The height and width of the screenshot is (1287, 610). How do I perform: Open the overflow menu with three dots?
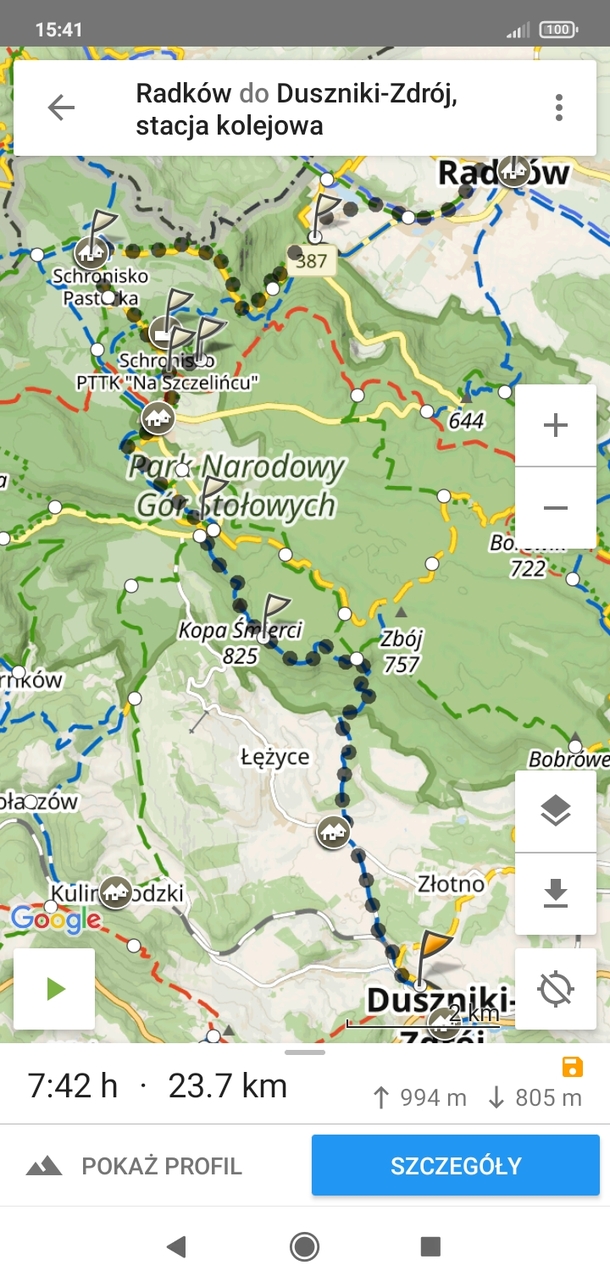559,108
